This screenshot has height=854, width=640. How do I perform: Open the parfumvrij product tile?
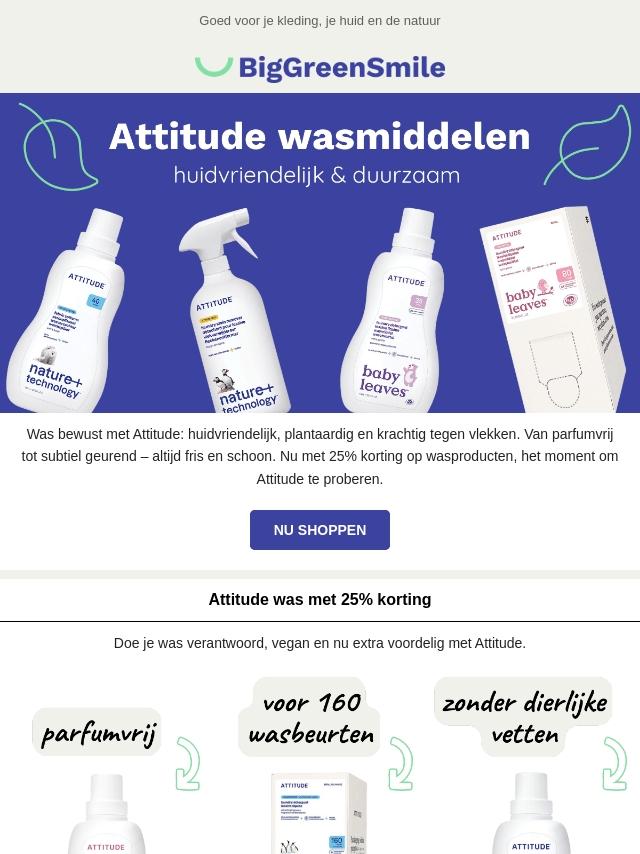pos(108,780)
